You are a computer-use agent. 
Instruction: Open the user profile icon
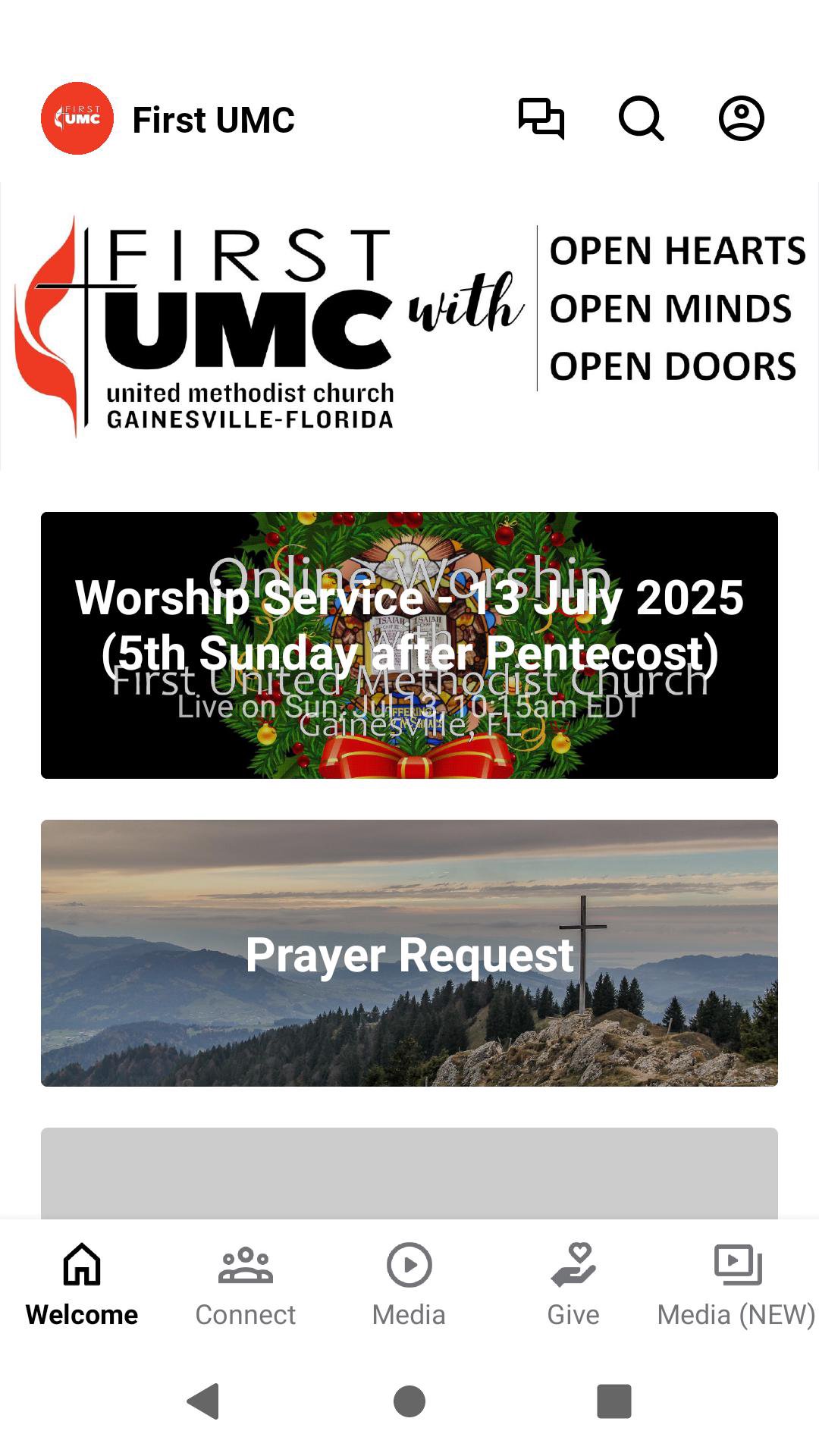point(741,119)
